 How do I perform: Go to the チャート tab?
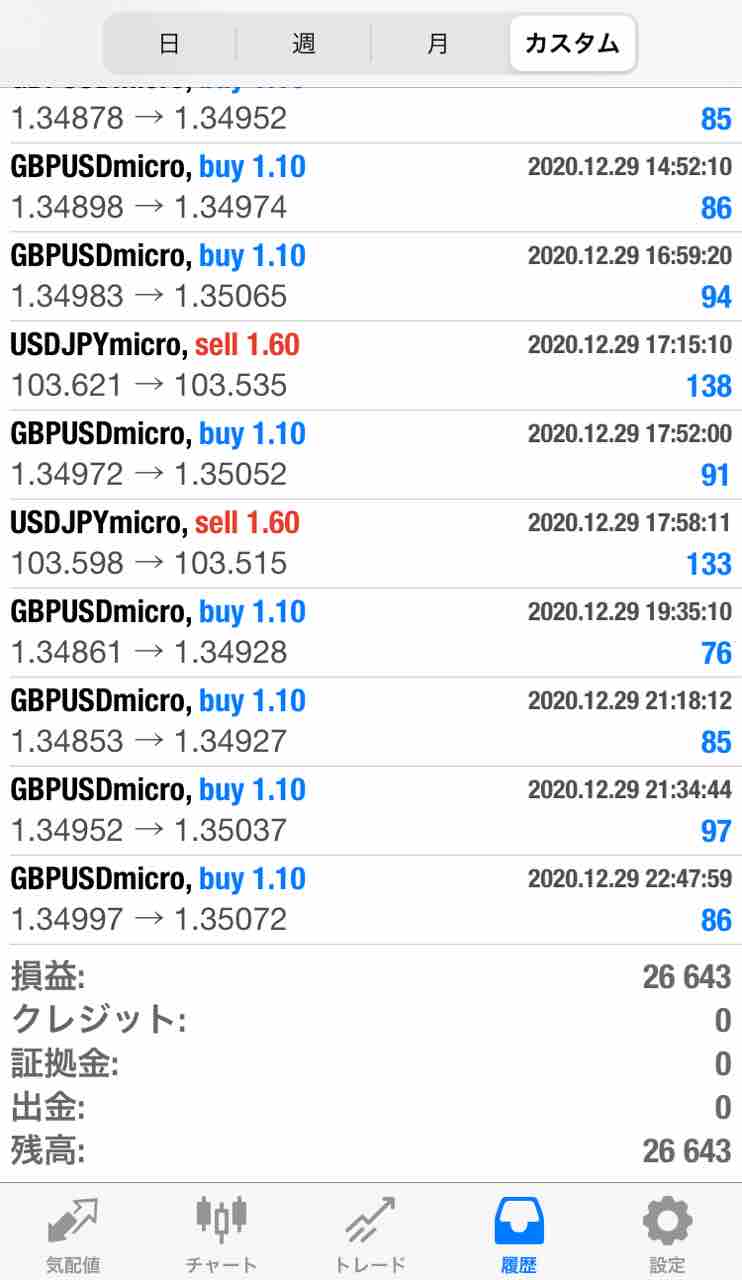(x=221, y=1232)
